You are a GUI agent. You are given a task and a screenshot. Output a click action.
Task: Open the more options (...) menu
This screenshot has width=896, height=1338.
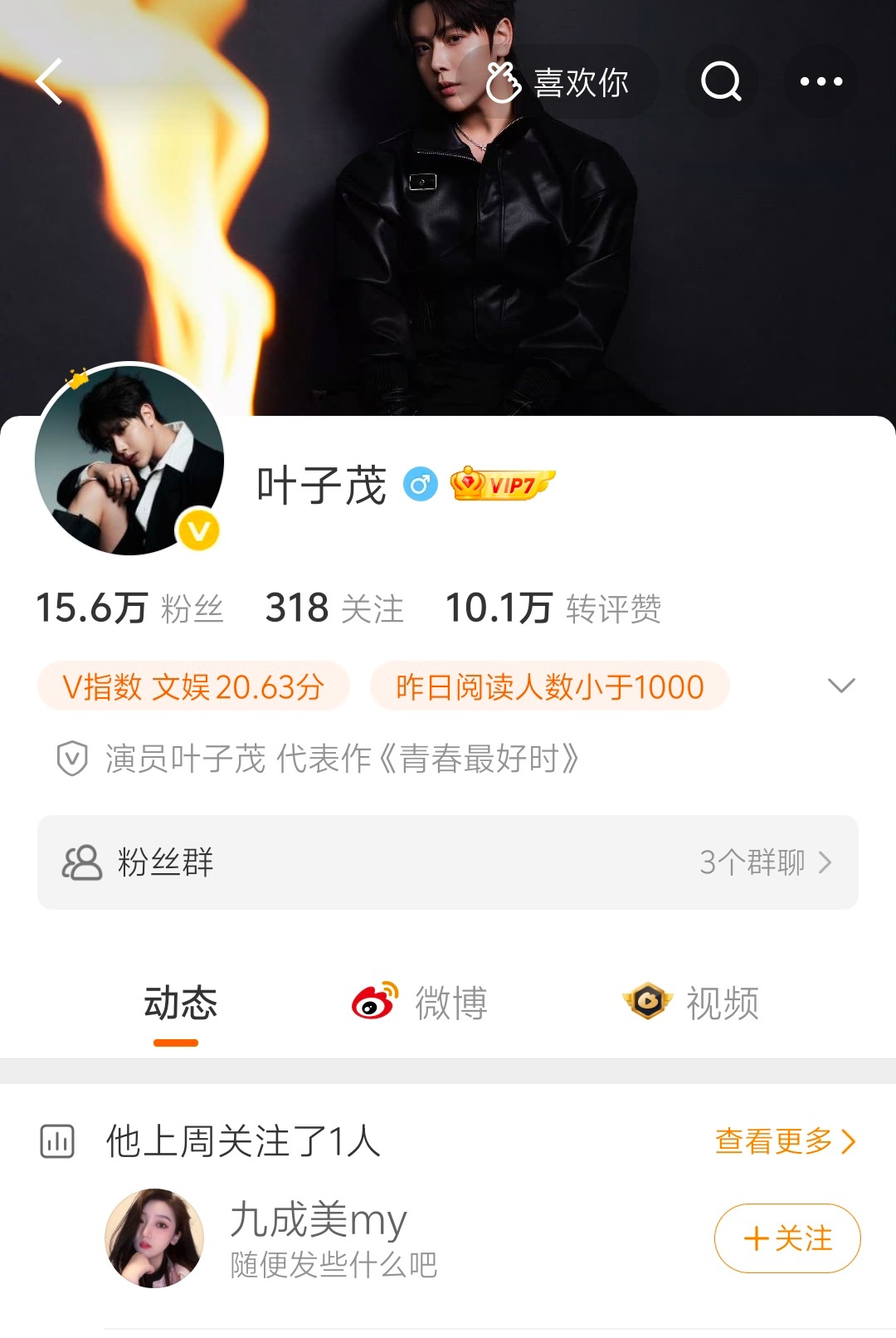click(x=821, y=81)
